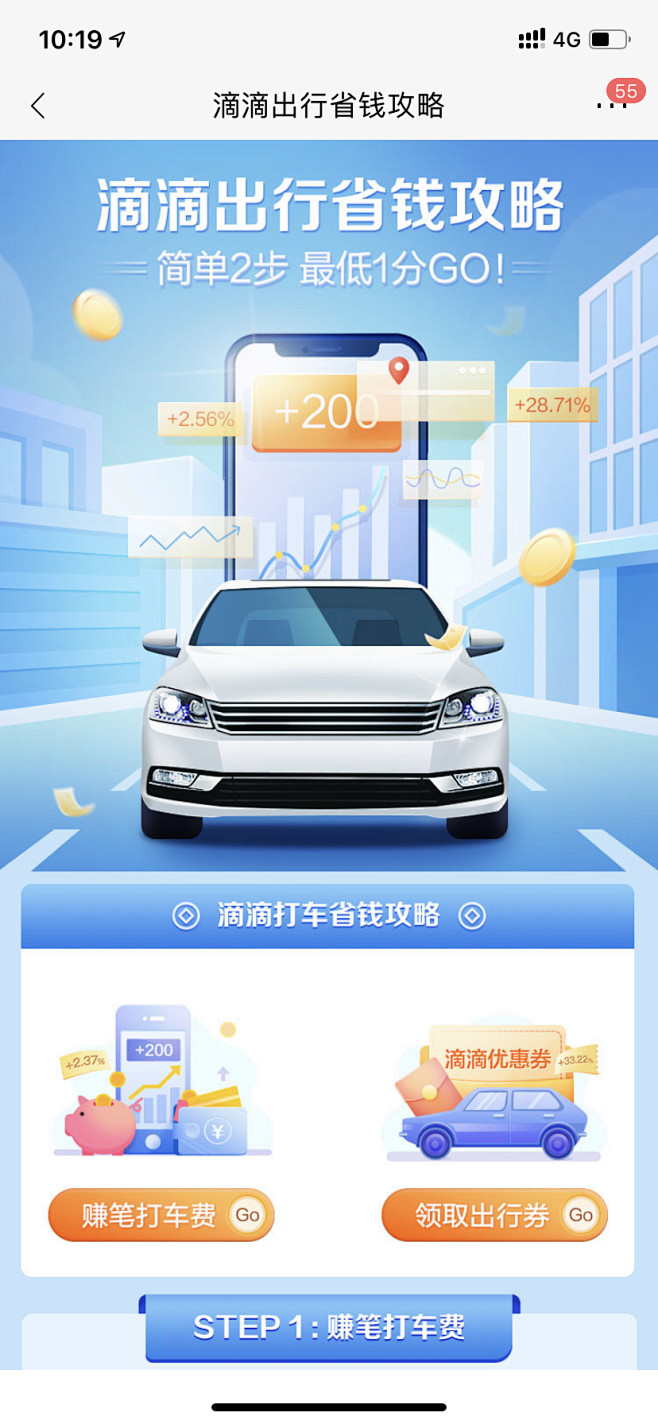Tap the 领取出行券 Go button
The image size is (658, 1424).
(x=494, y=1215)
